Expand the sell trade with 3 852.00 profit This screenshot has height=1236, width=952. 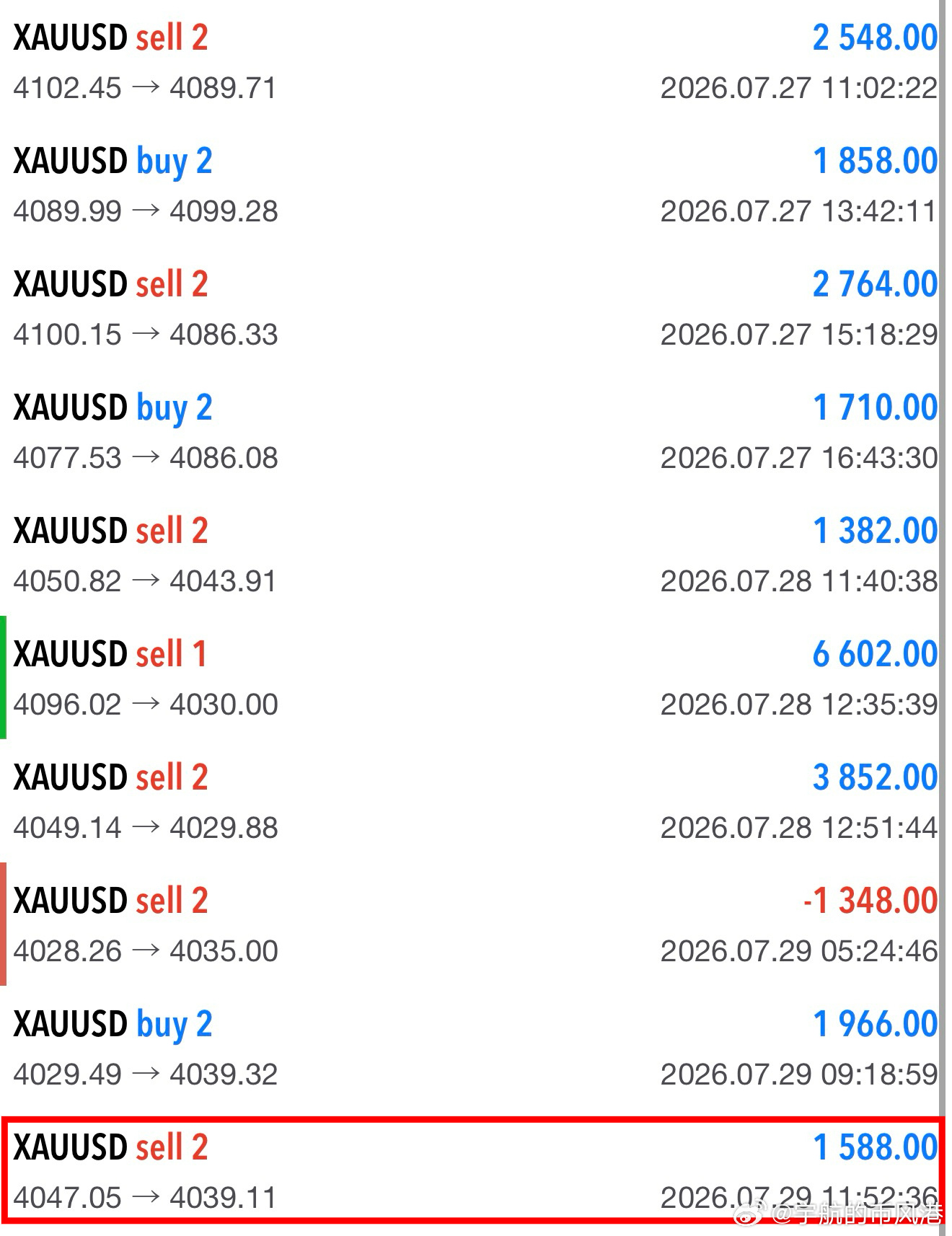click(472, 802)
